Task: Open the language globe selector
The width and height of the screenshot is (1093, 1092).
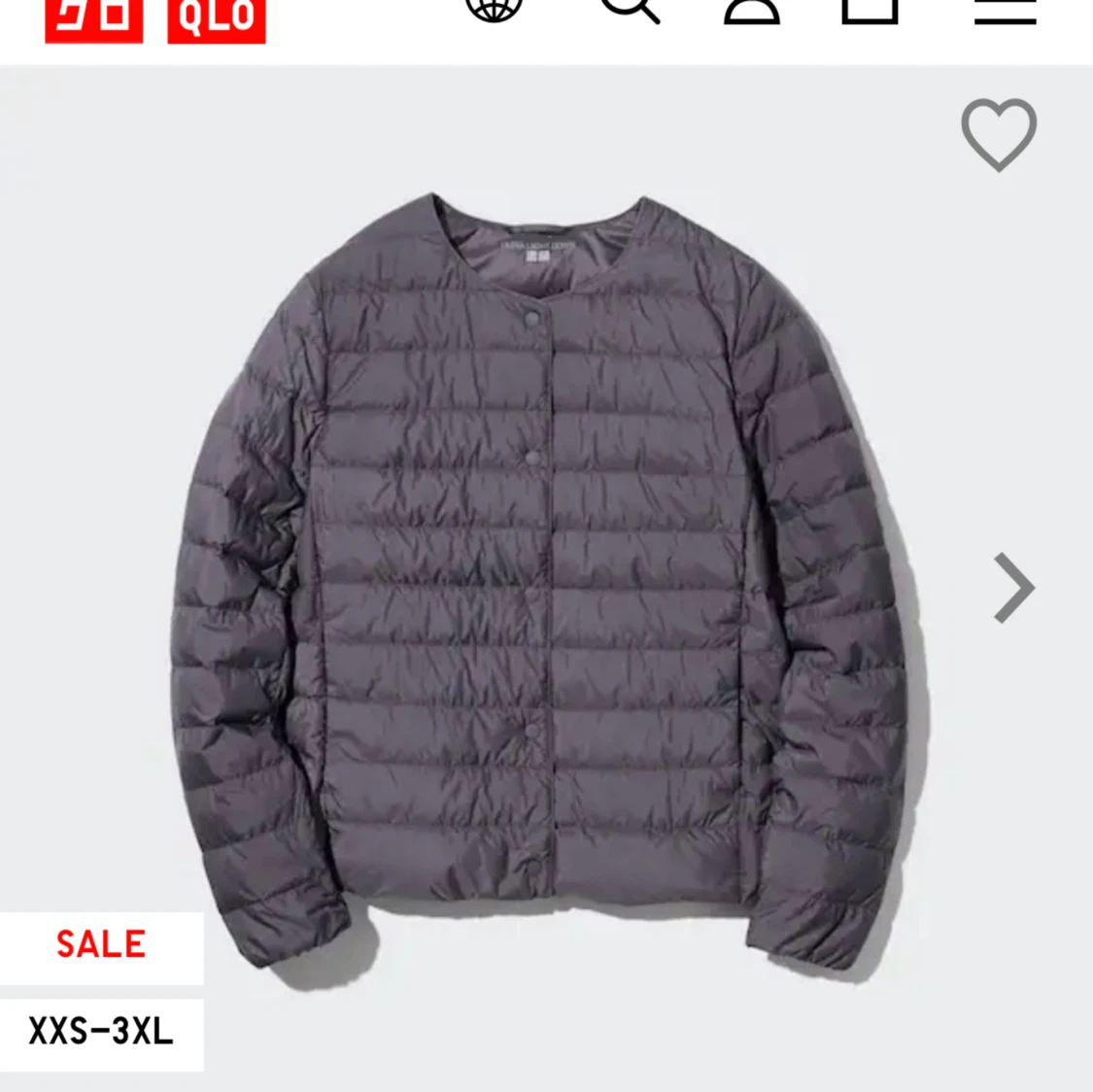Action: 494,10
